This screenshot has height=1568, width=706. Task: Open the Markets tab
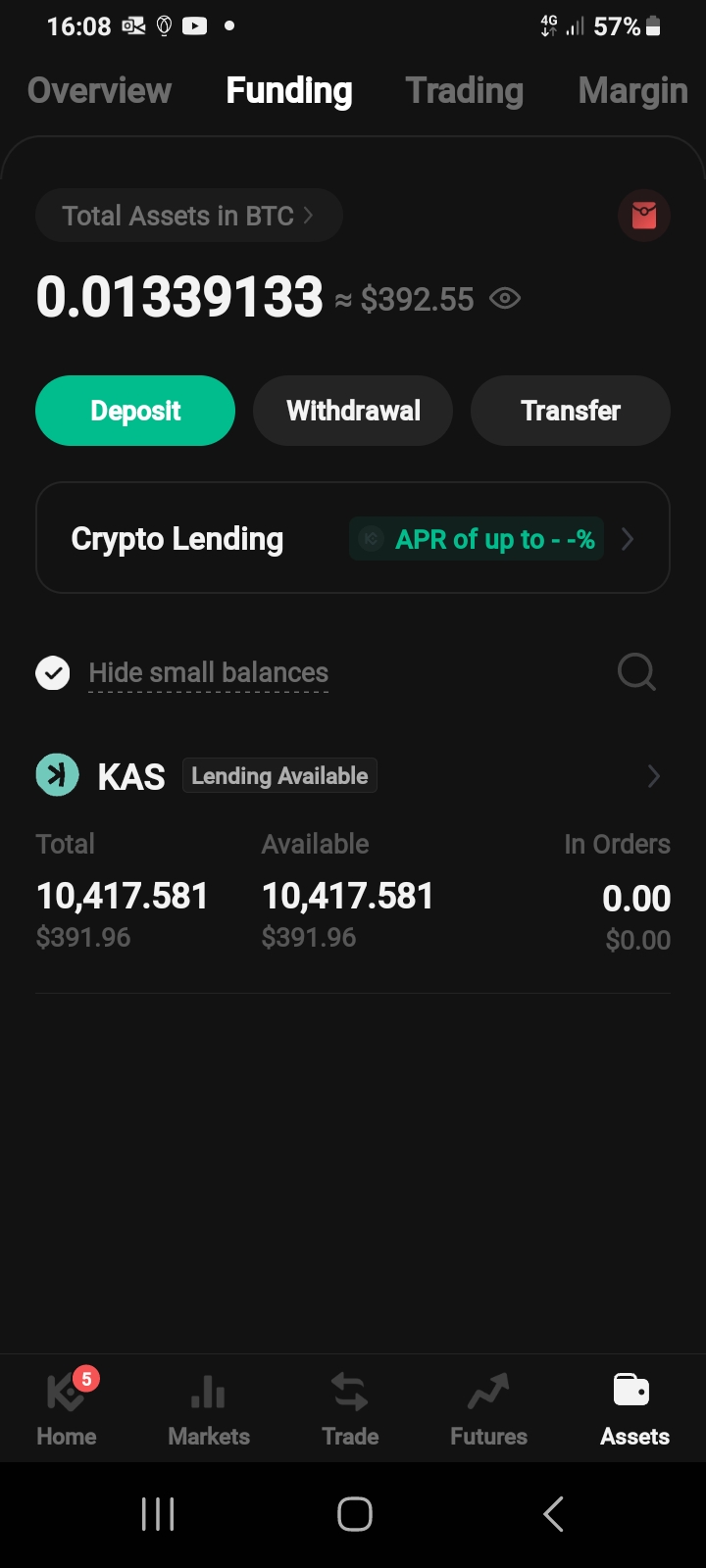[x=208, y=1408]
